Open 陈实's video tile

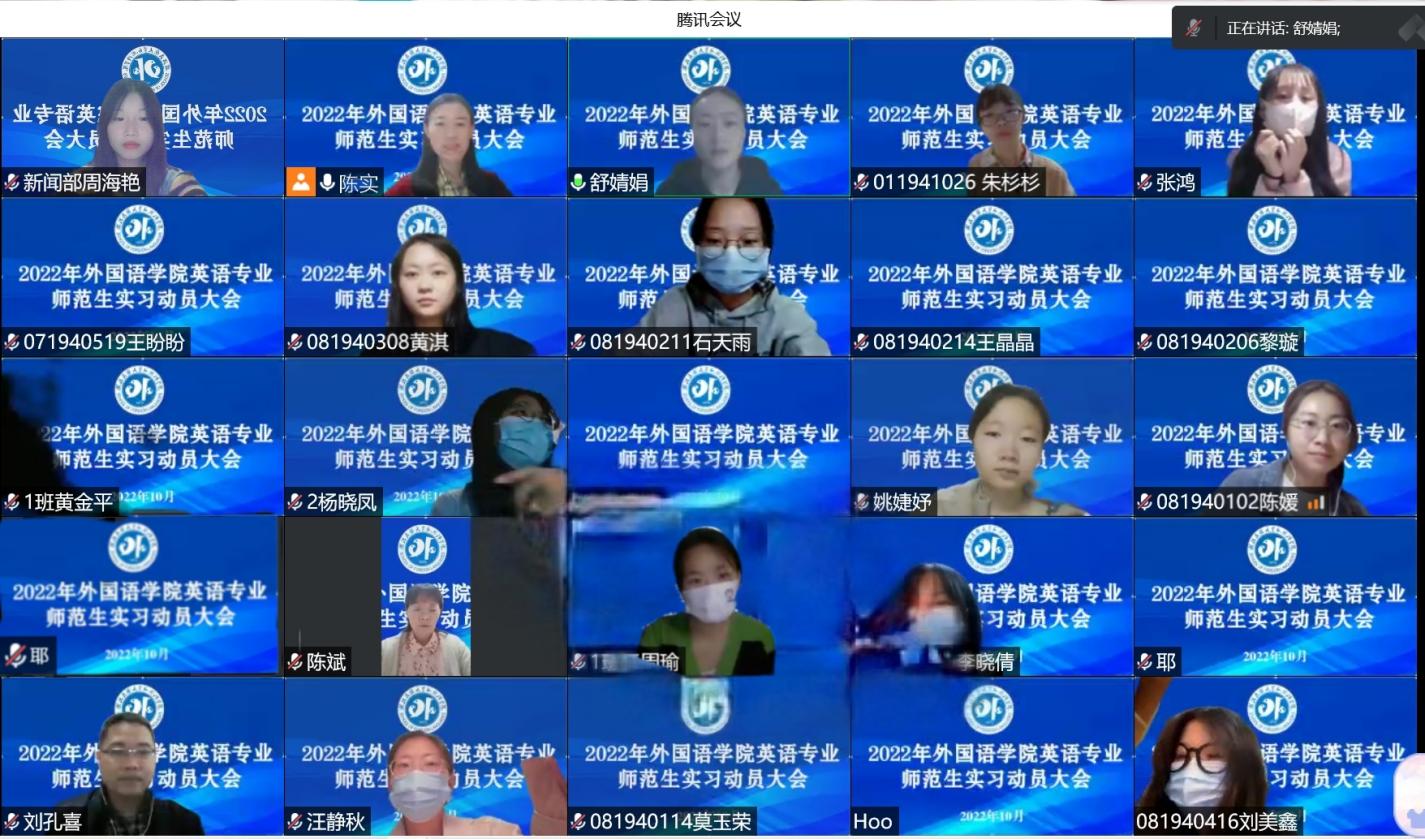coord(425,117)
